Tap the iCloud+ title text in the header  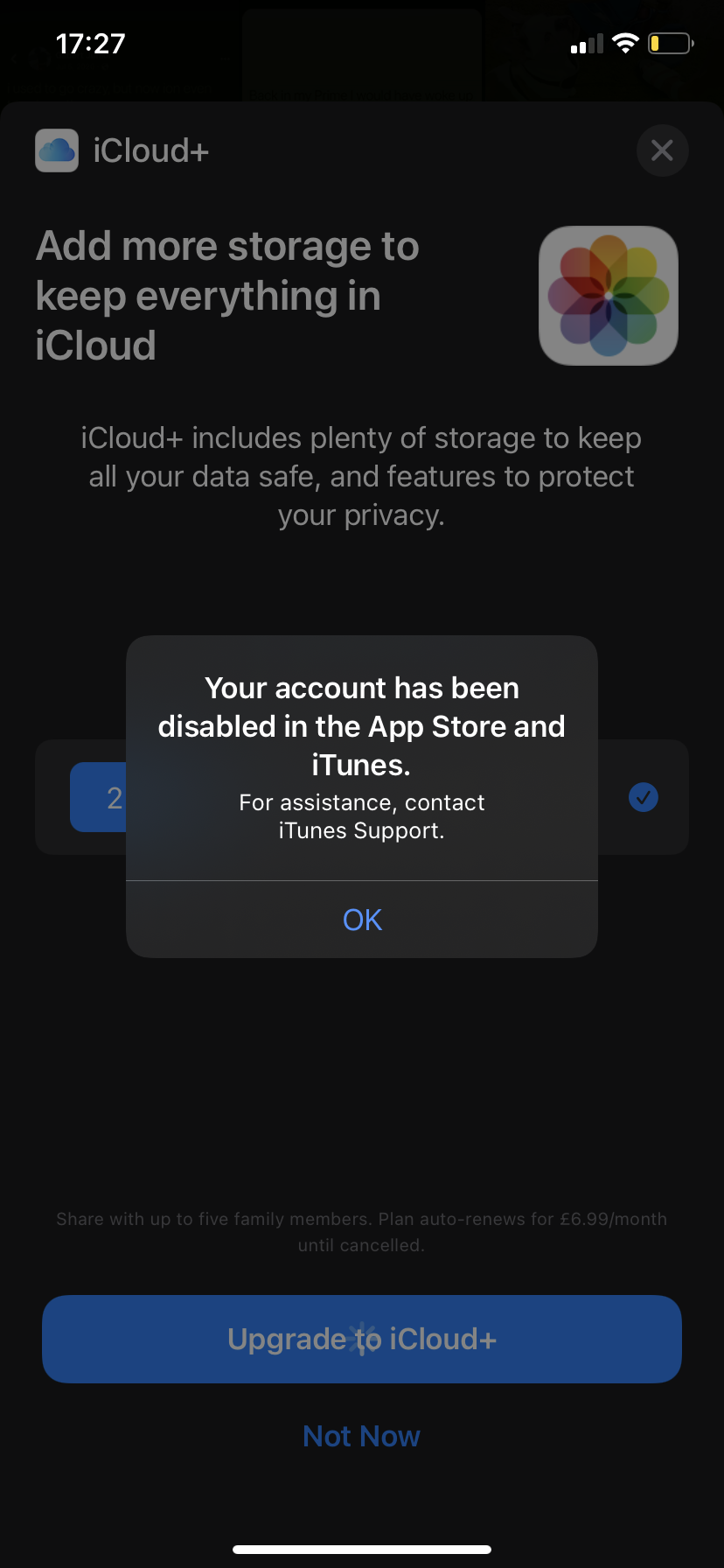tap(150, 150)
